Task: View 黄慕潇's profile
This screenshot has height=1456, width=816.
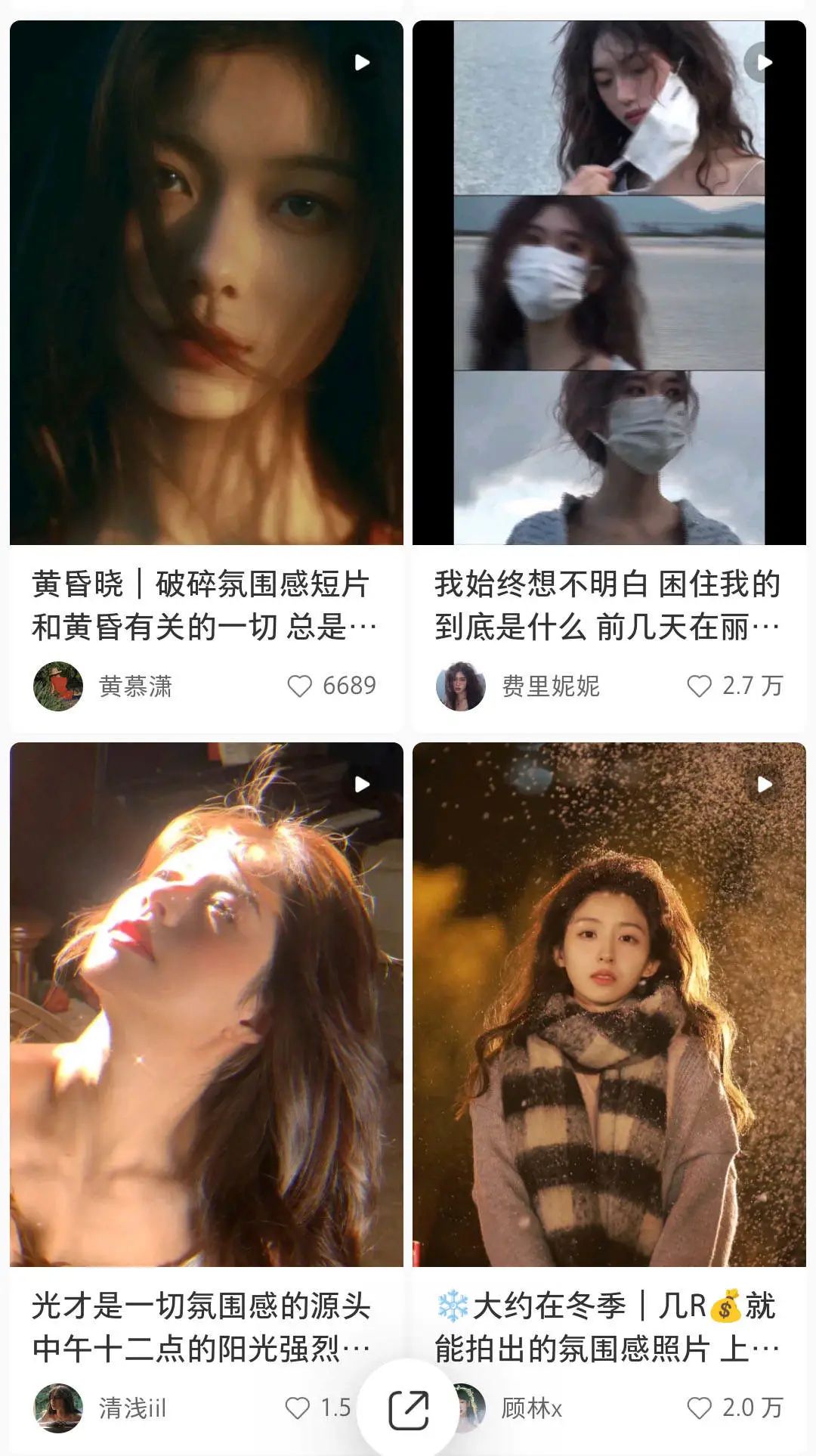Action: pyautogui.click(x=58, y=686)
